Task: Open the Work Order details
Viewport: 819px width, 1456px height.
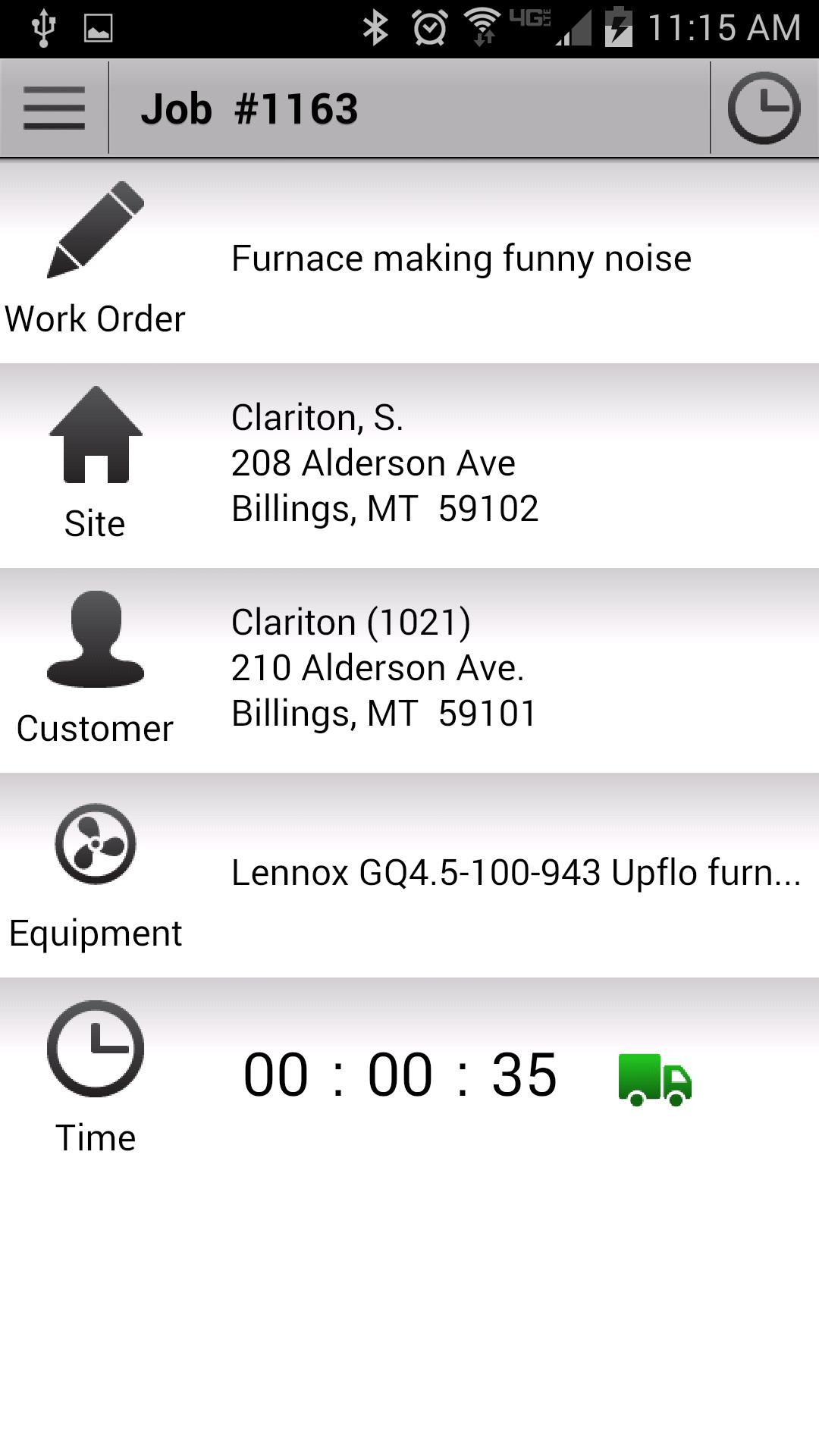Action: tap(409, 260)
